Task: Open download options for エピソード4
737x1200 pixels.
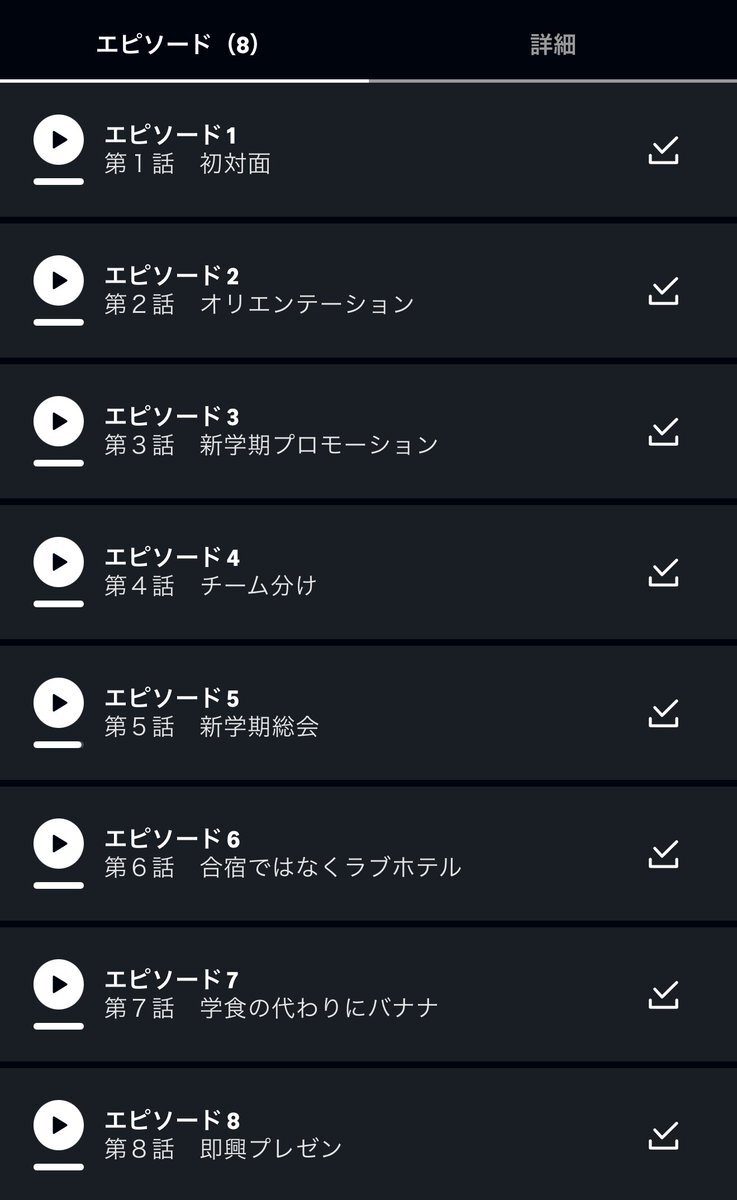Action: (x=664, y=573)
